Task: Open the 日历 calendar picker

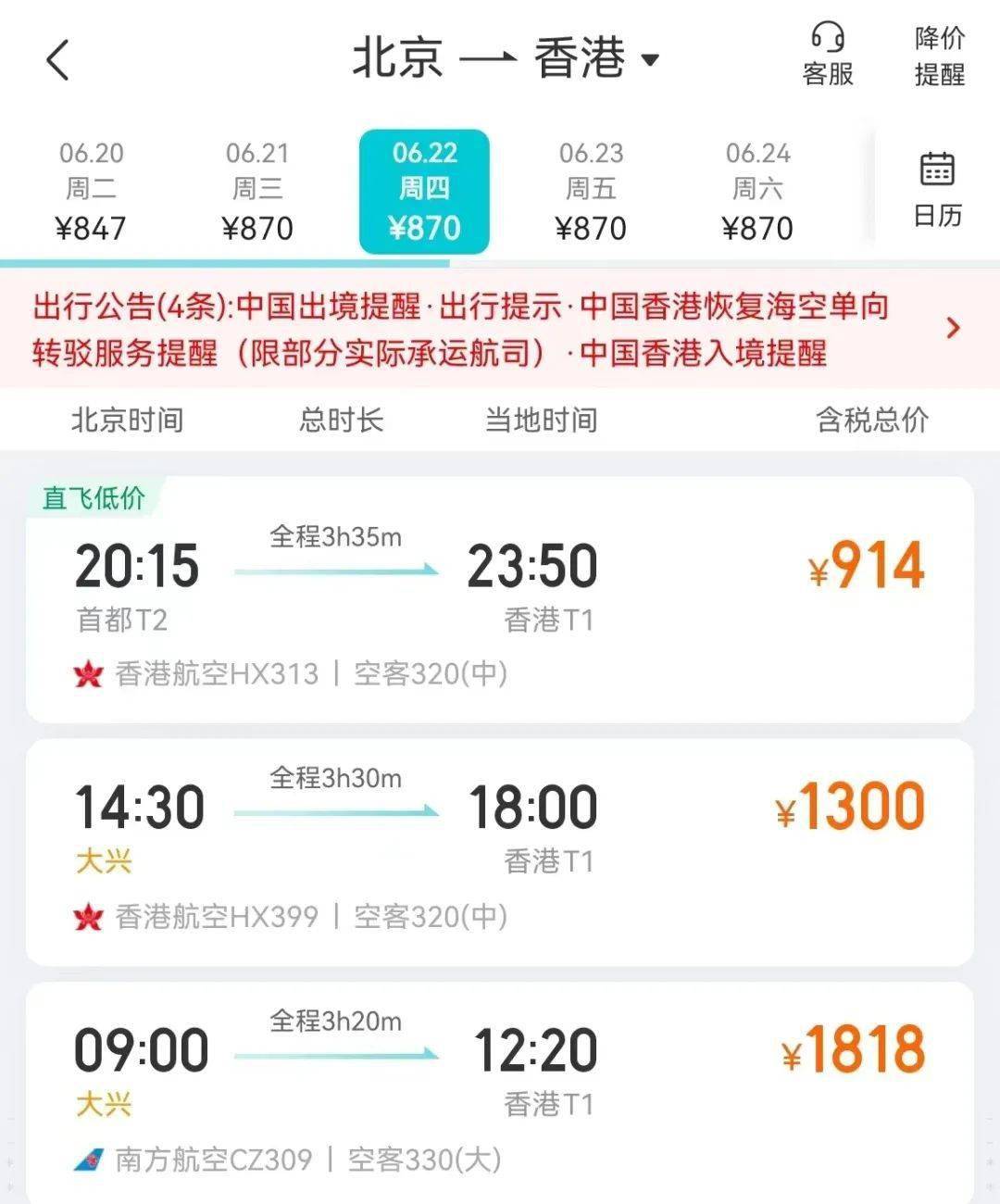Action: pos(937,191)
